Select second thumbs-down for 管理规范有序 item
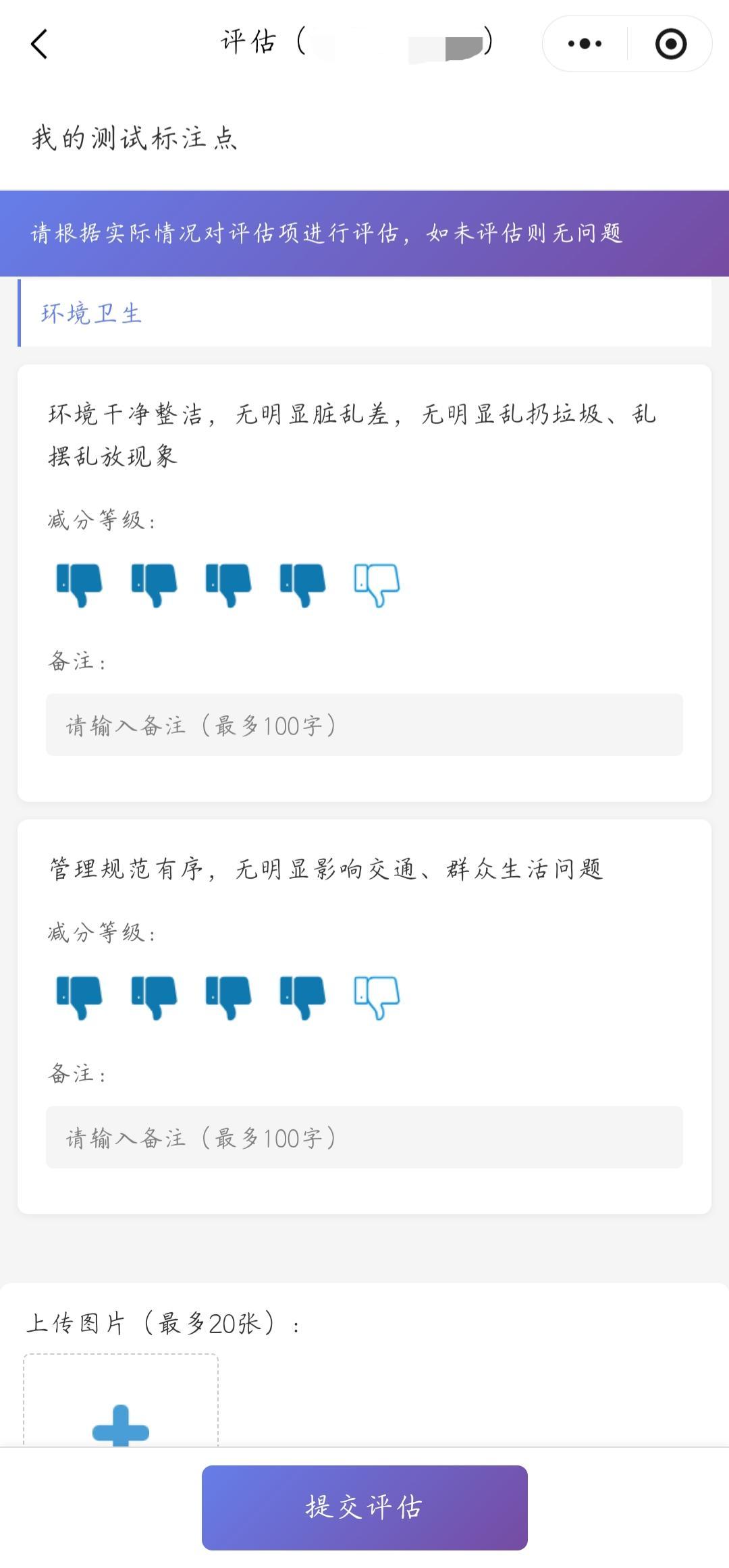 154,997
